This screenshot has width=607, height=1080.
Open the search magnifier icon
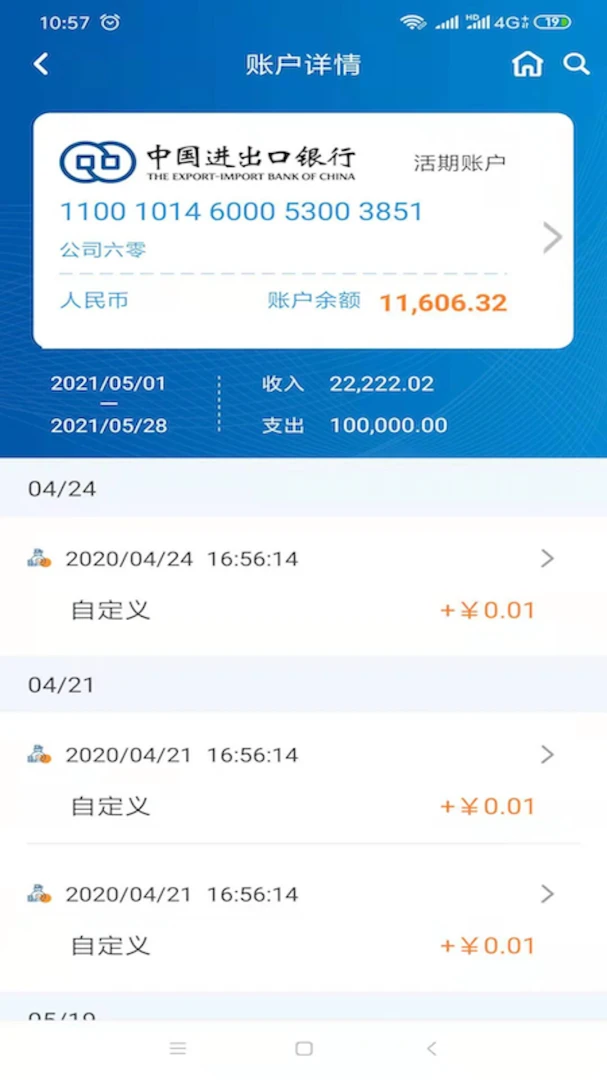click(x=576, y=65)
